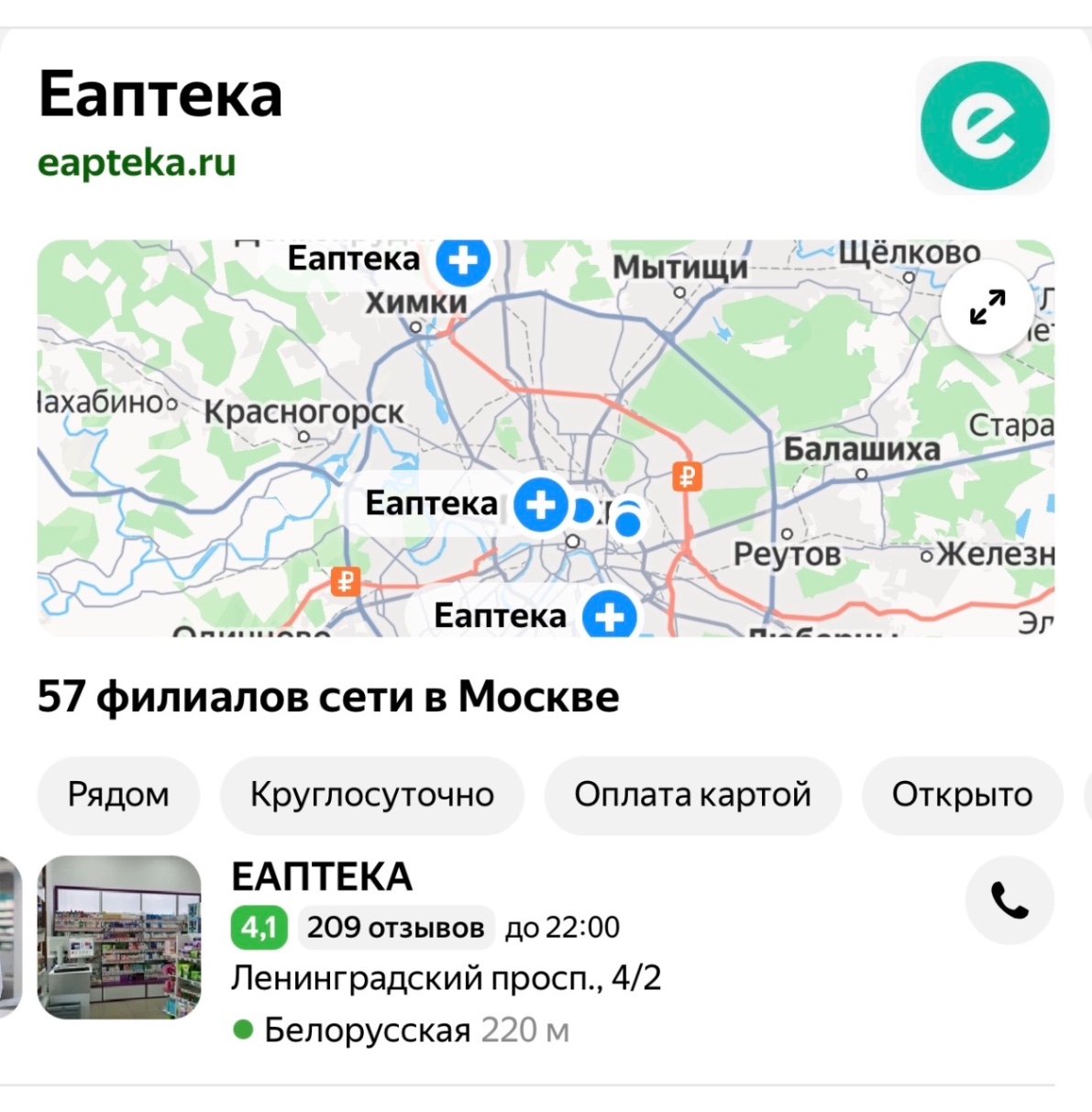This screenshot has width=1092, height=1112.
Task: Call the Еаптека on Ленинградский просп.
Action: pos(1009,901)
